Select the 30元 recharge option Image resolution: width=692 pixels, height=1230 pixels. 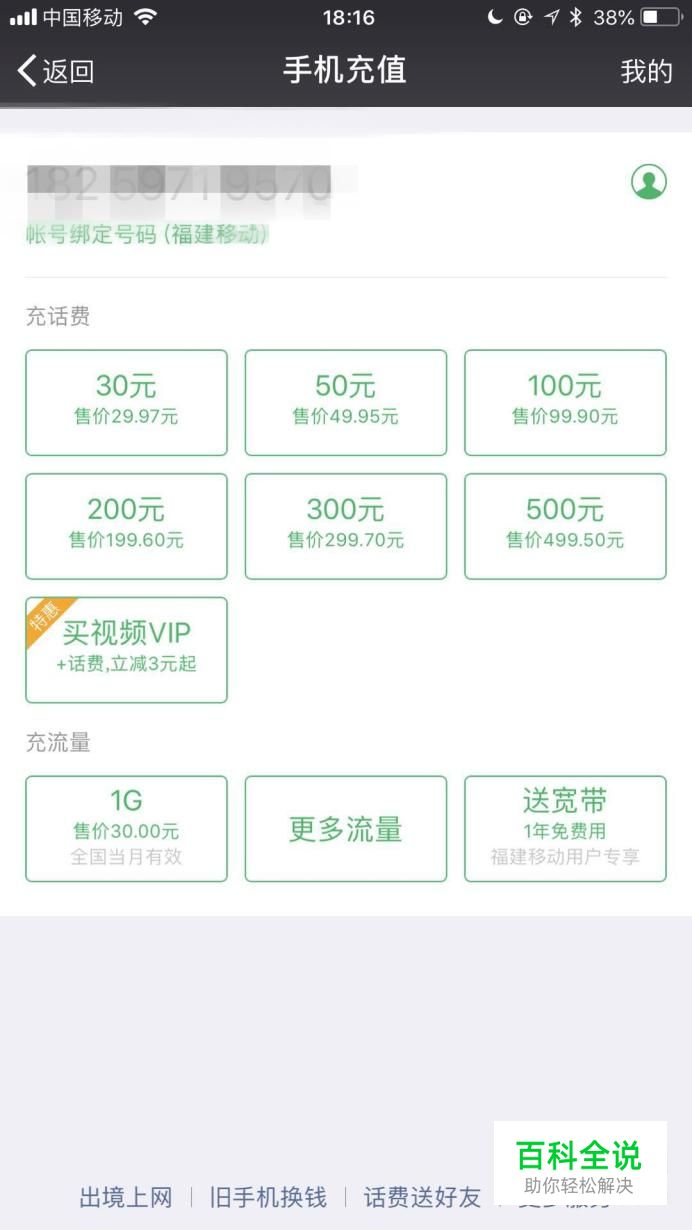point(126,402)
